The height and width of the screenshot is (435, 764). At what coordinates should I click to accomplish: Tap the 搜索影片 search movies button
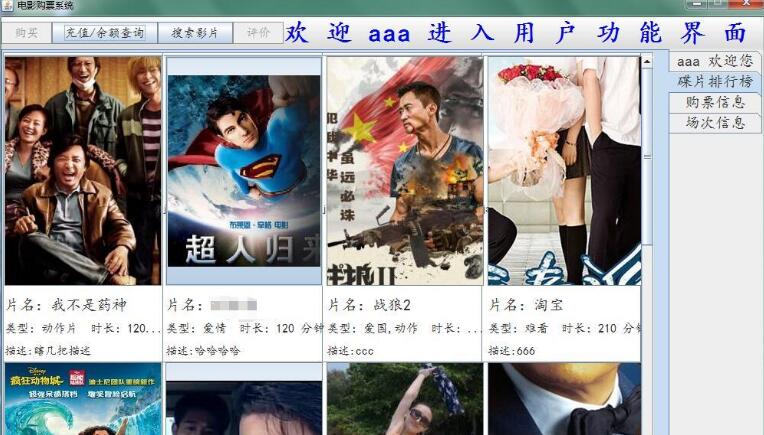(195, 33)
